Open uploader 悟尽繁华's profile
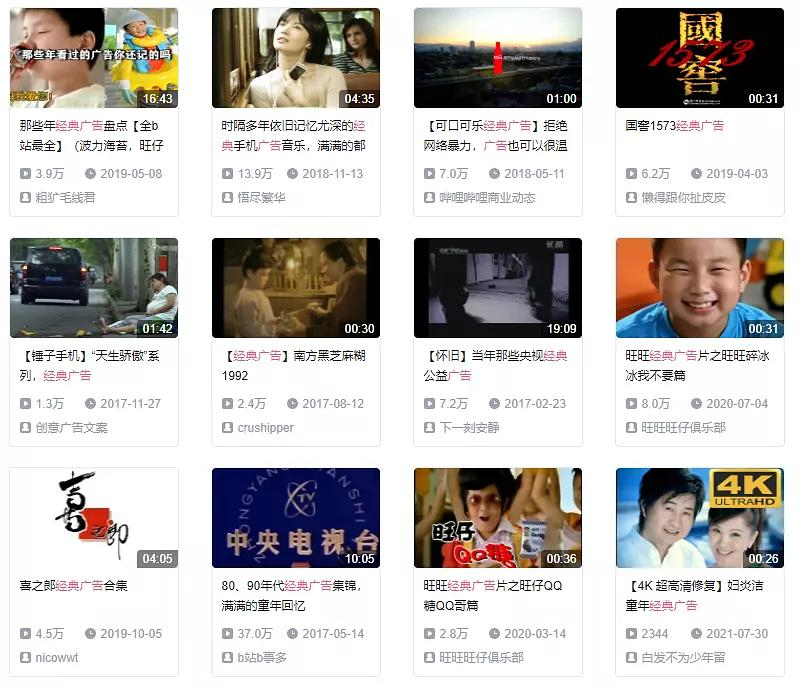800x689 pixels. (261, 198)
